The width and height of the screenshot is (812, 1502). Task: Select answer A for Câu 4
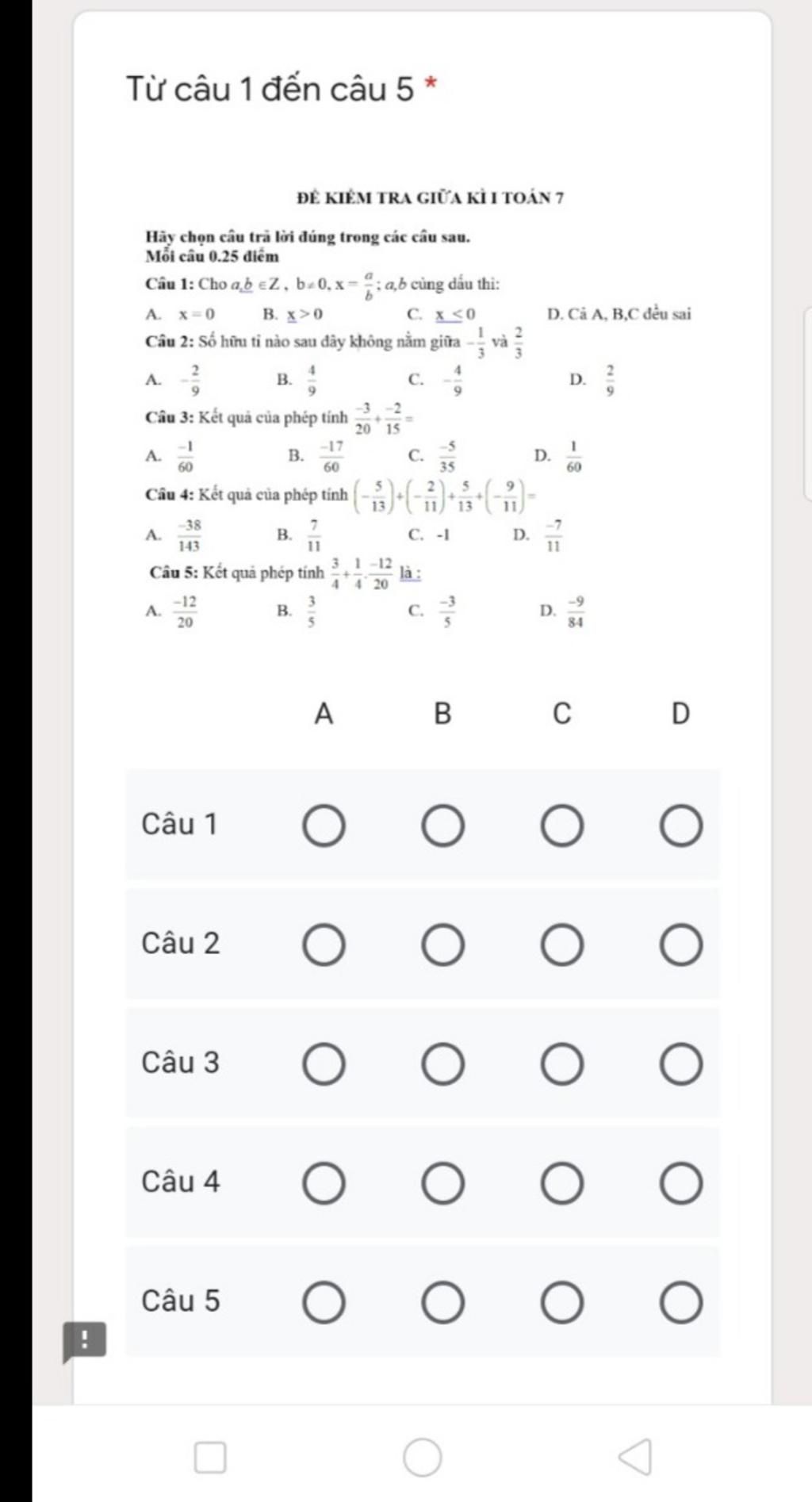[324, 1184]
